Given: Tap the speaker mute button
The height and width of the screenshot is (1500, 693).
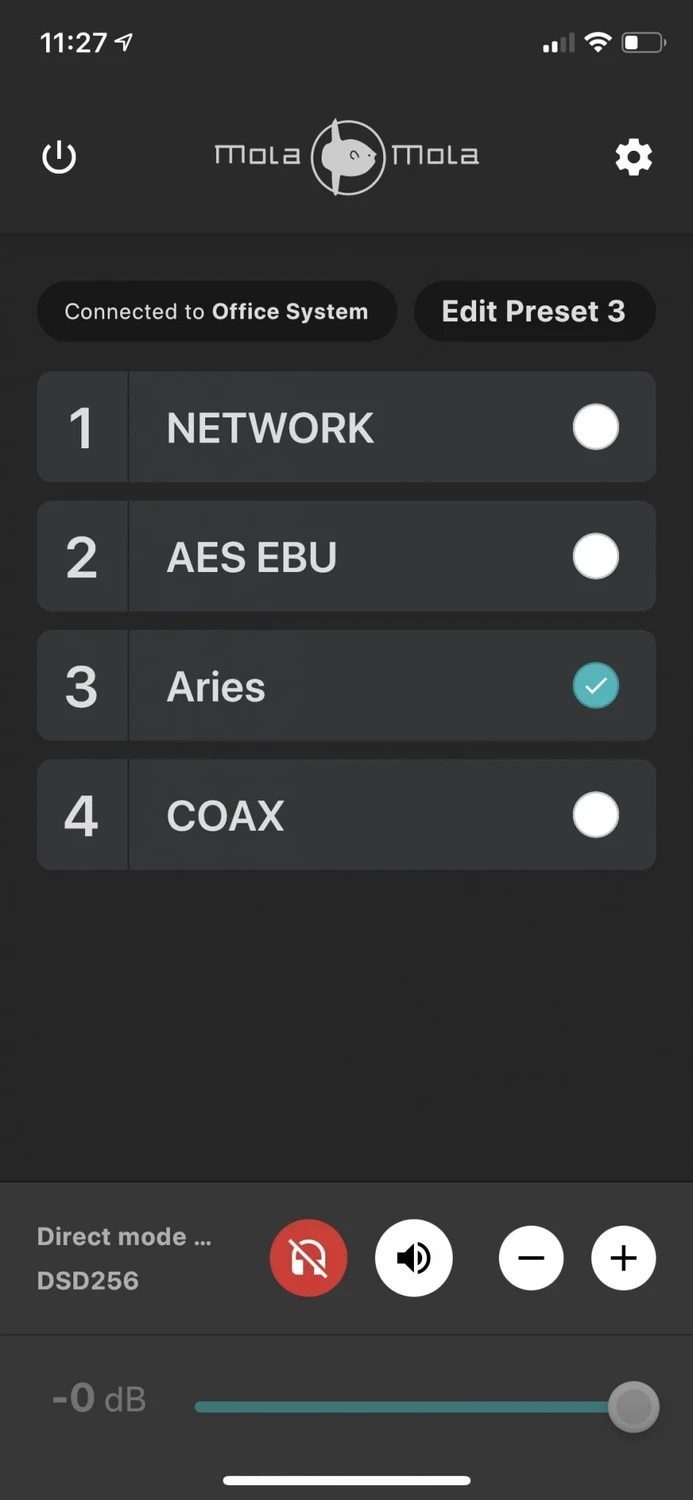Looking at the screenshot, I should point(414,1258).
